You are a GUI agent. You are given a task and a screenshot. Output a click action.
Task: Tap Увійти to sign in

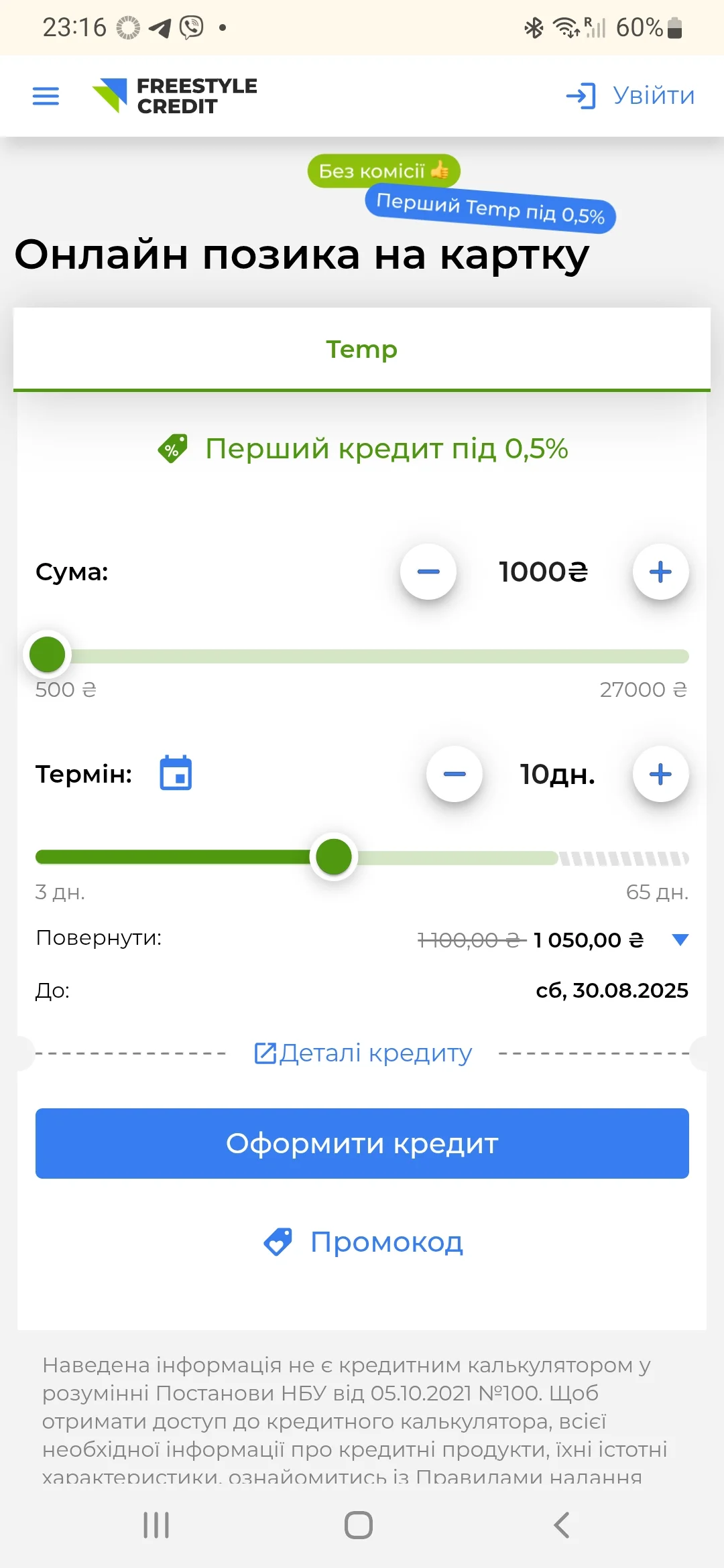[630, 96]
